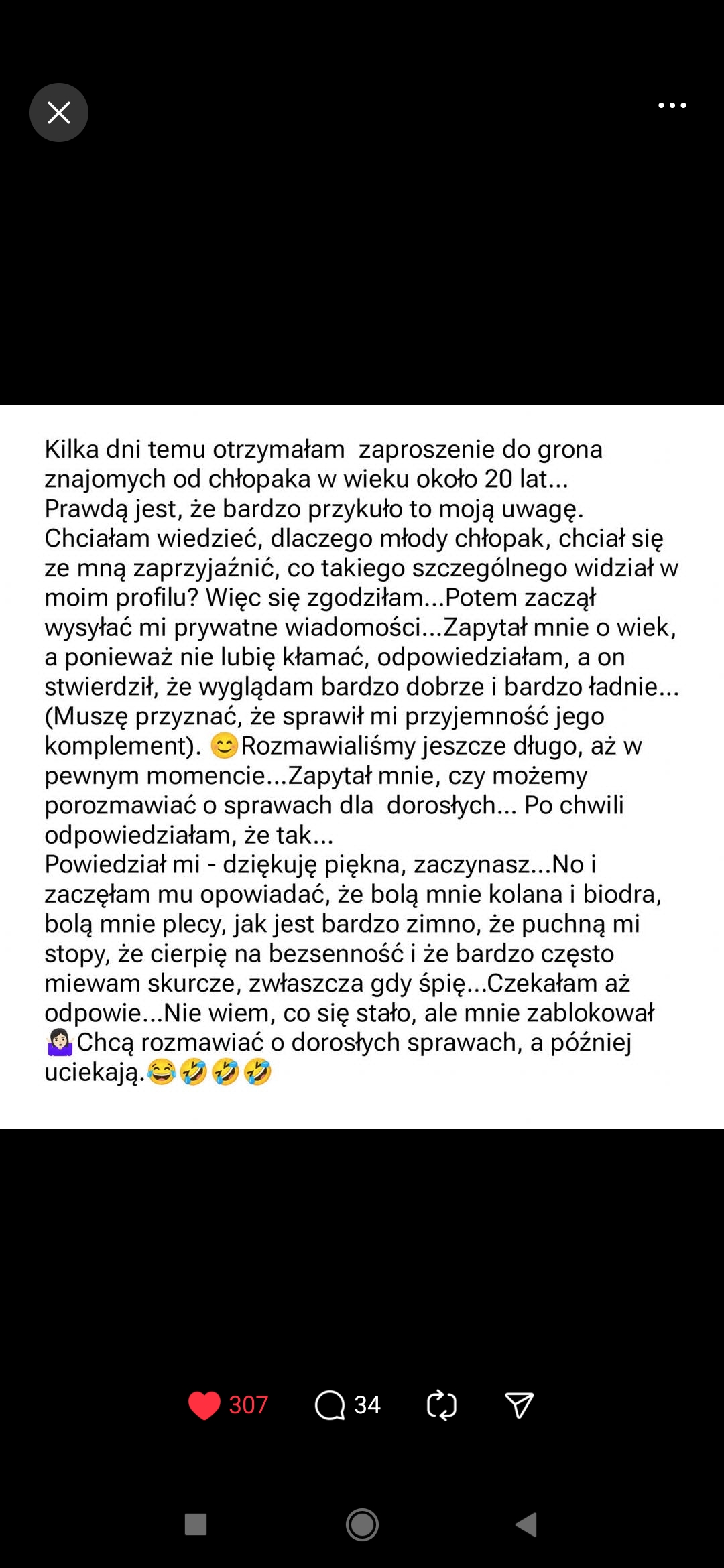Repost this post
Viewport: 724px width, 1568px height.
(441, 1405)
